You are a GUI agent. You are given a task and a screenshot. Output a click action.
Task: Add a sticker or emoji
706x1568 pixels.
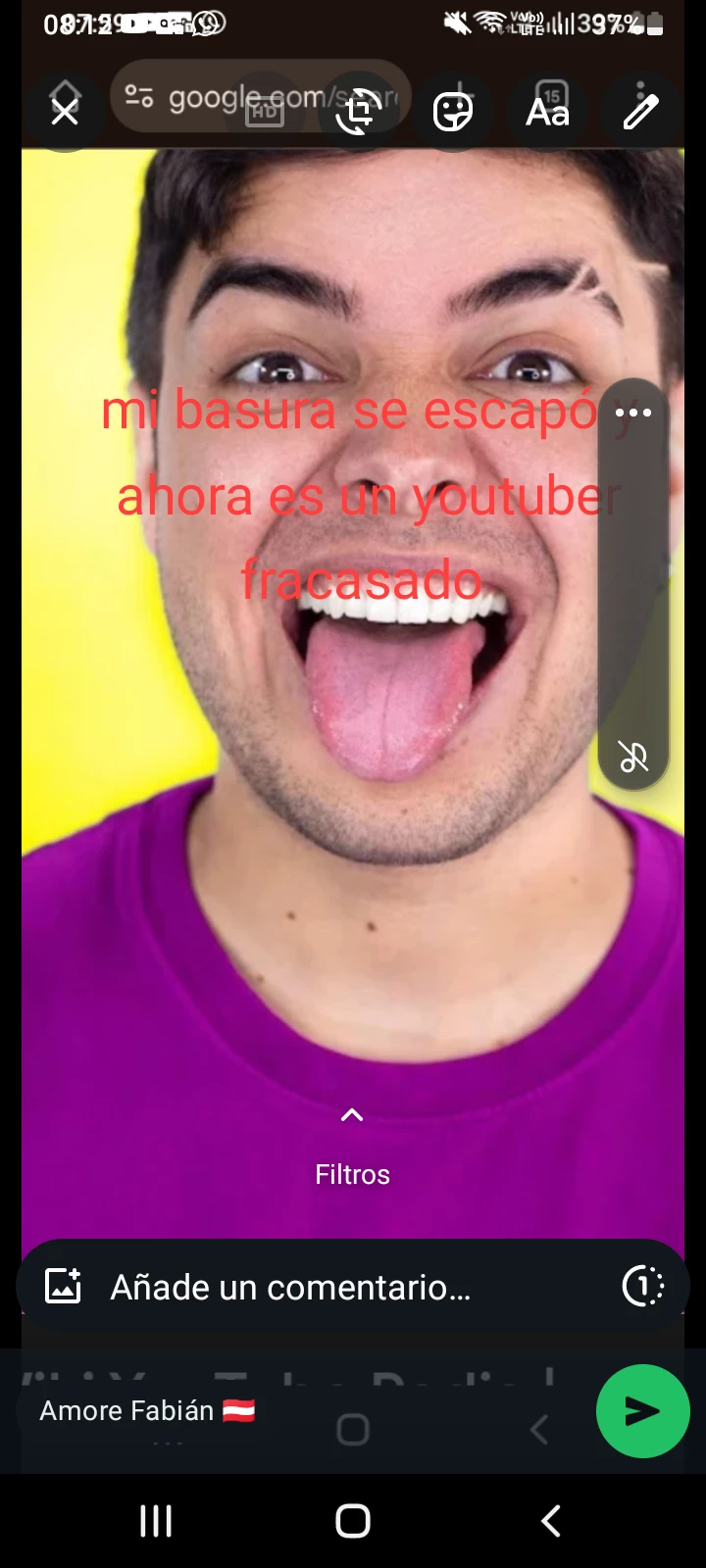[453, 113]
